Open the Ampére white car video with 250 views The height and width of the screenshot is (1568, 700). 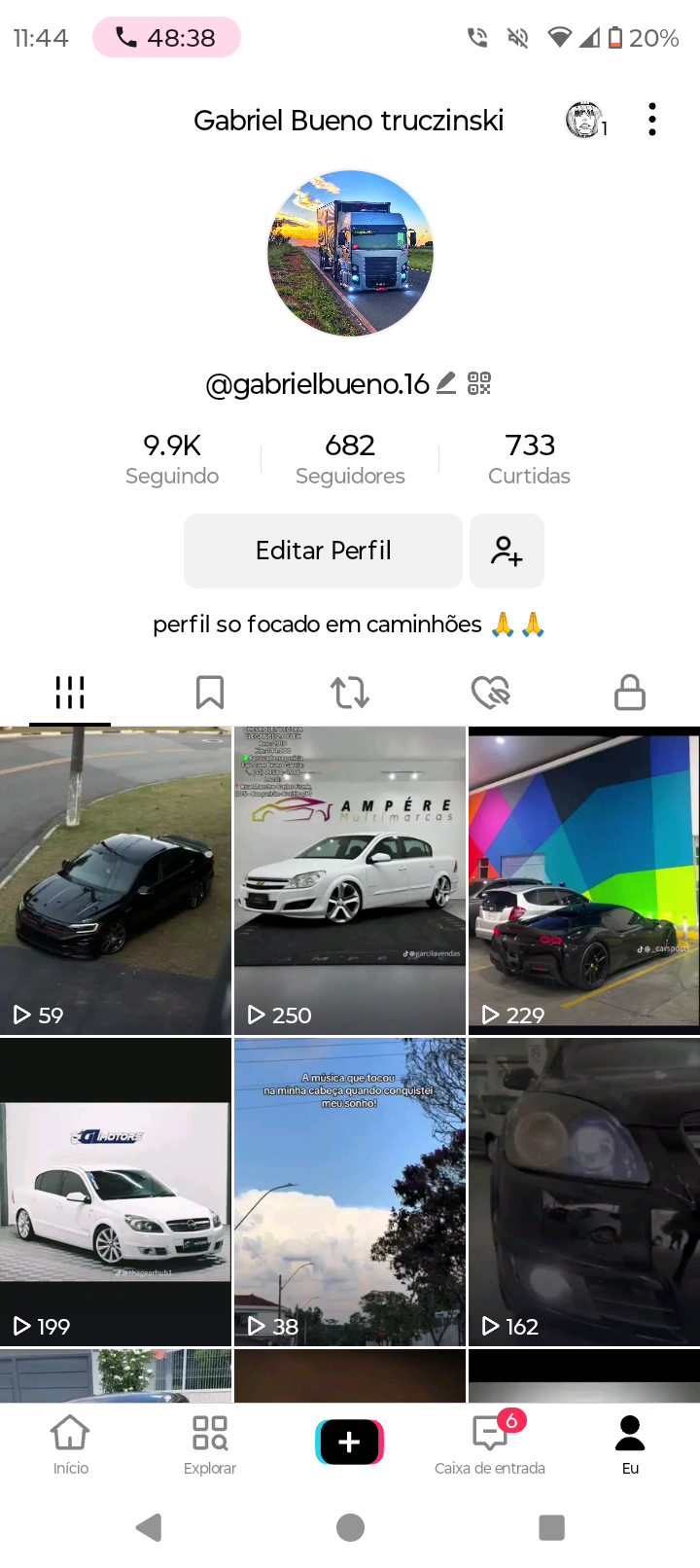tap(350, 880)
